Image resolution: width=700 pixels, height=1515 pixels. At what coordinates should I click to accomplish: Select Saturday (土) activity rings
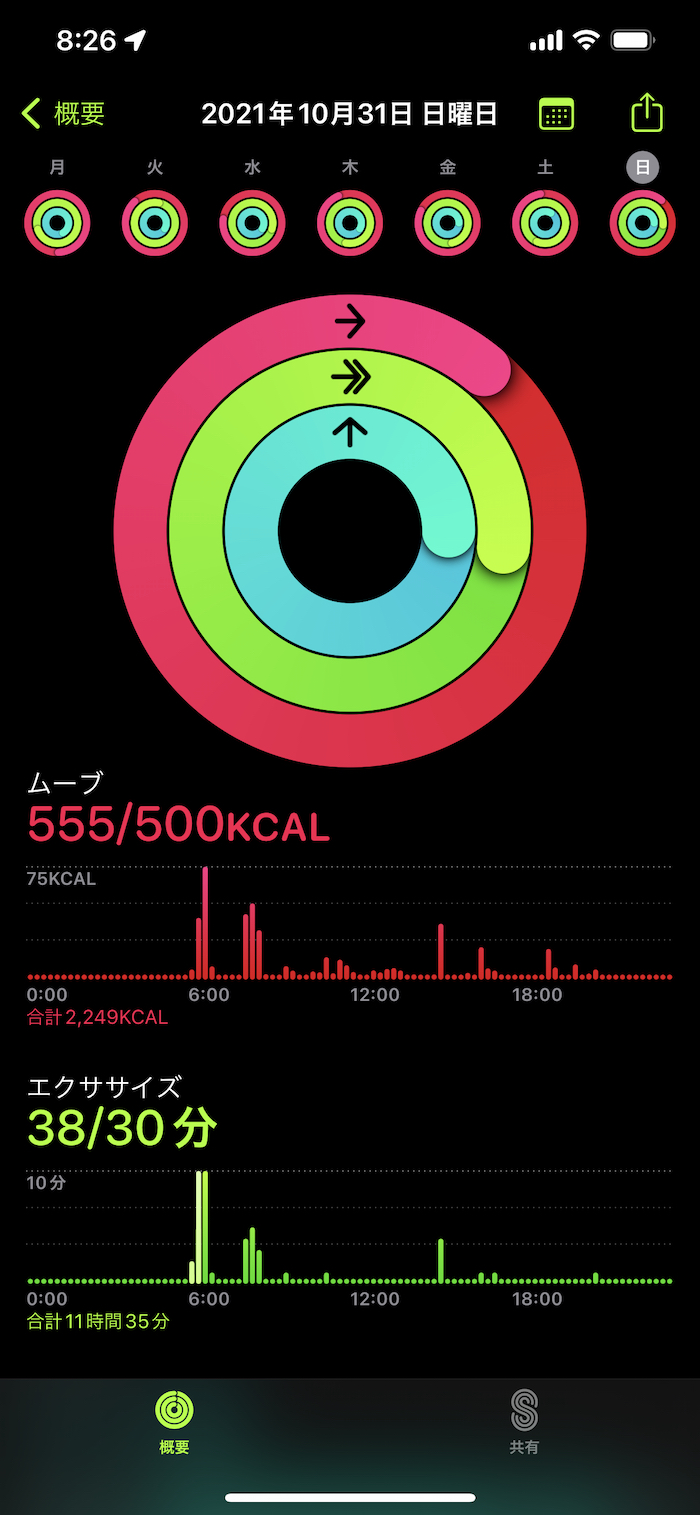click(545, 222)
